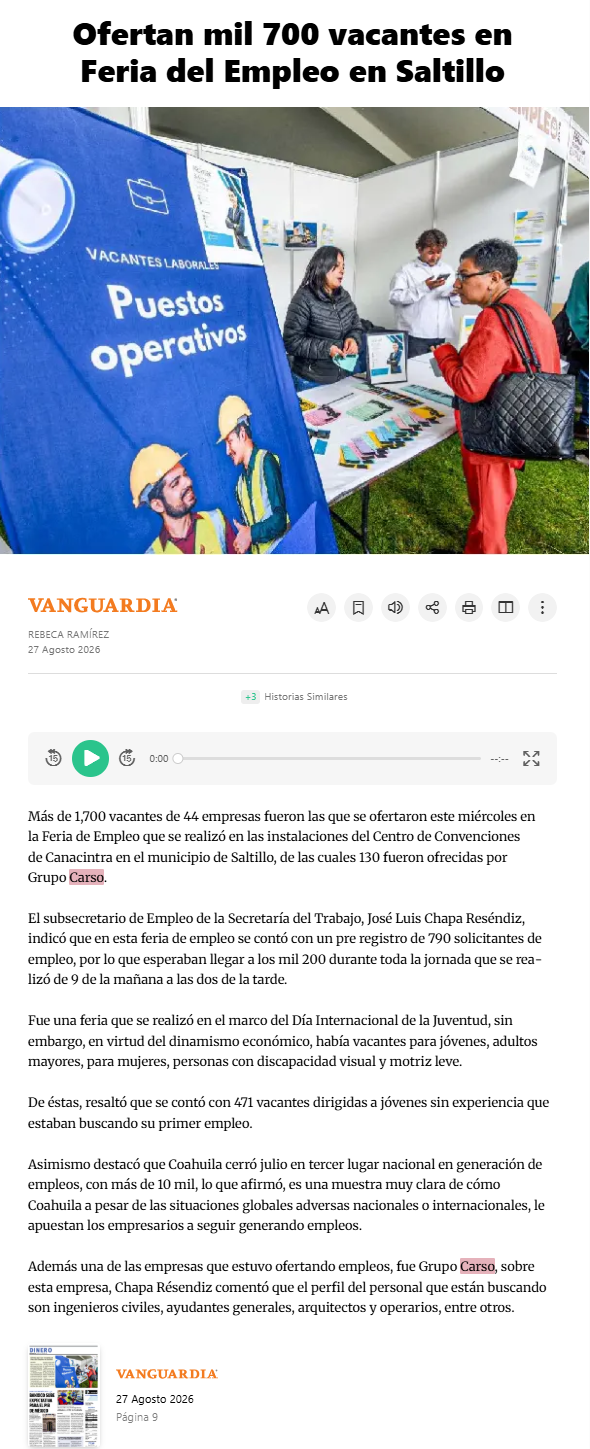Rewind audio 15 seconds
This screenshot has width=590, height=1449.
[x=54, y=758]
